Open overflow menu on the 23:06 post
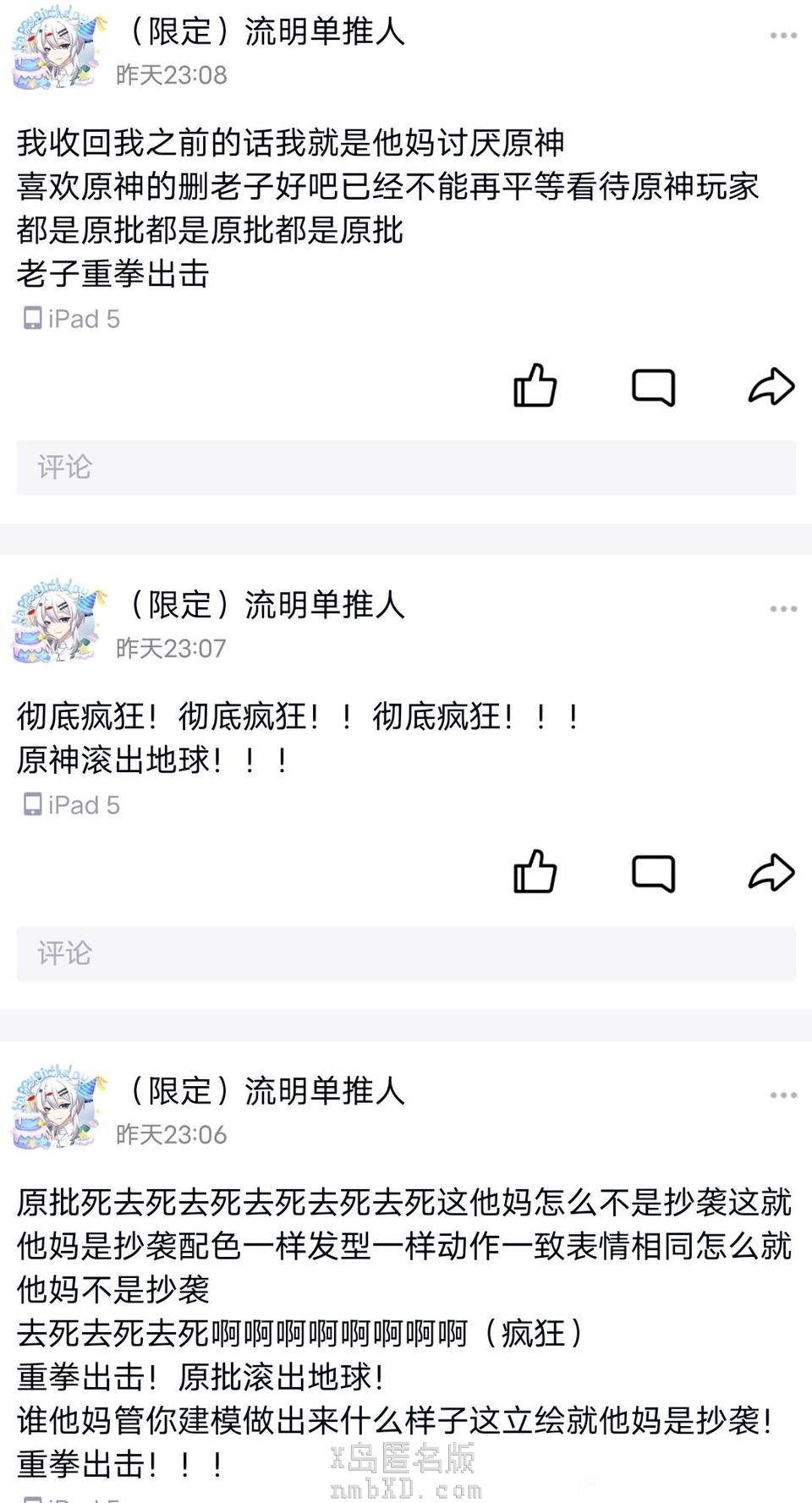This screenshot has height=1503, width=812. click(x=783, y=1094)
